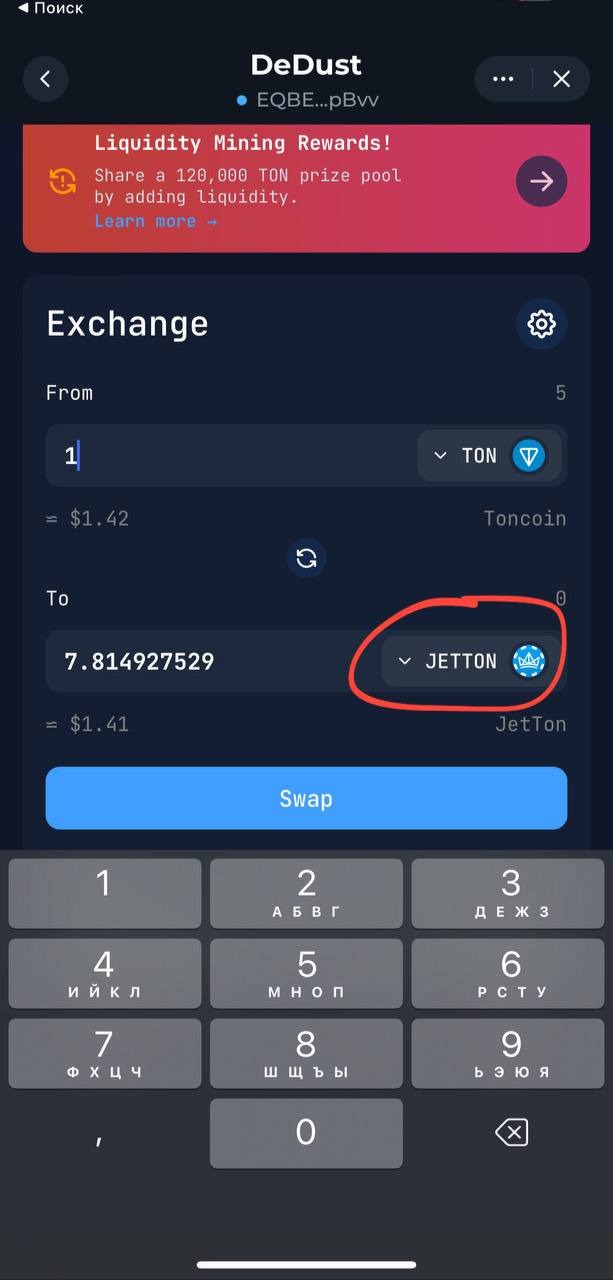Use the From balance of 5

click(x=560, y=393)
